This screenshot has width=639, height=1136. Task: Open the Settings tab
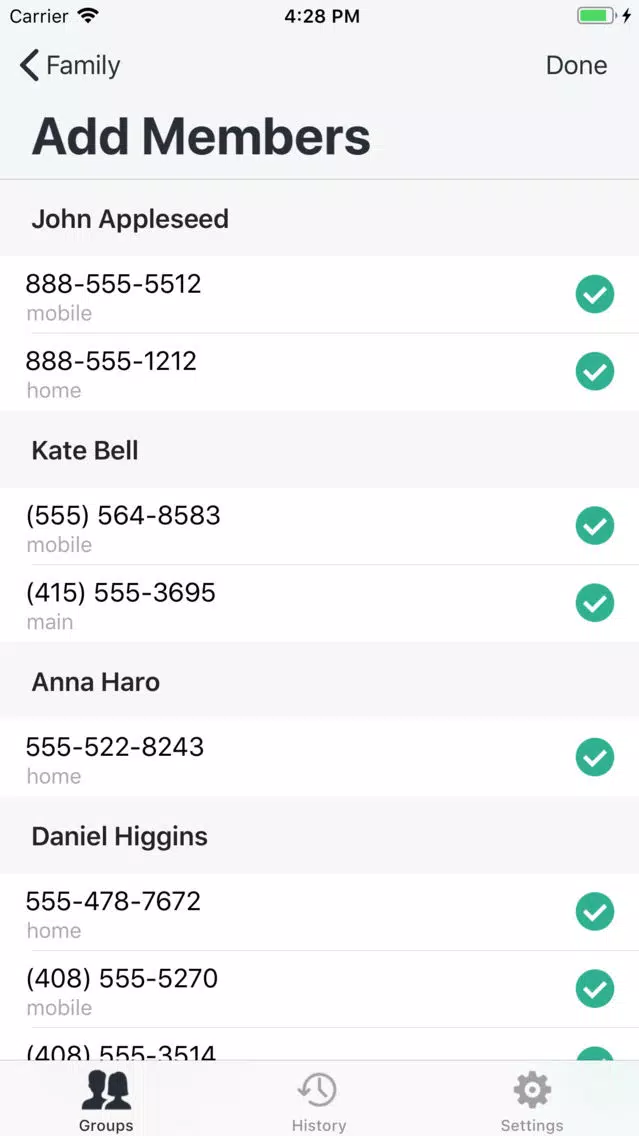pyautogui.click(x=532, y=1101)
